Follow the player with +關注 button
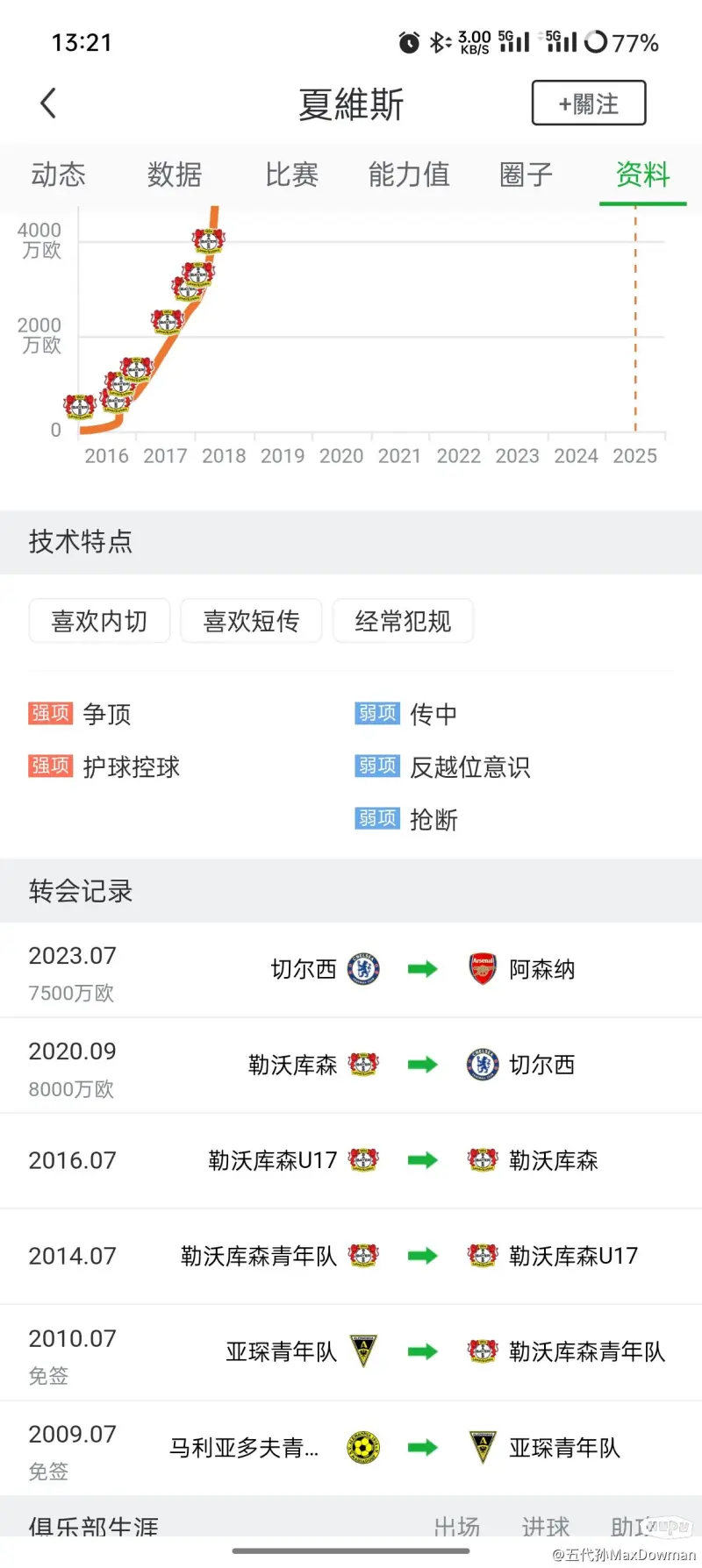Screen dimensions: 702x1568 coord(589,103)
